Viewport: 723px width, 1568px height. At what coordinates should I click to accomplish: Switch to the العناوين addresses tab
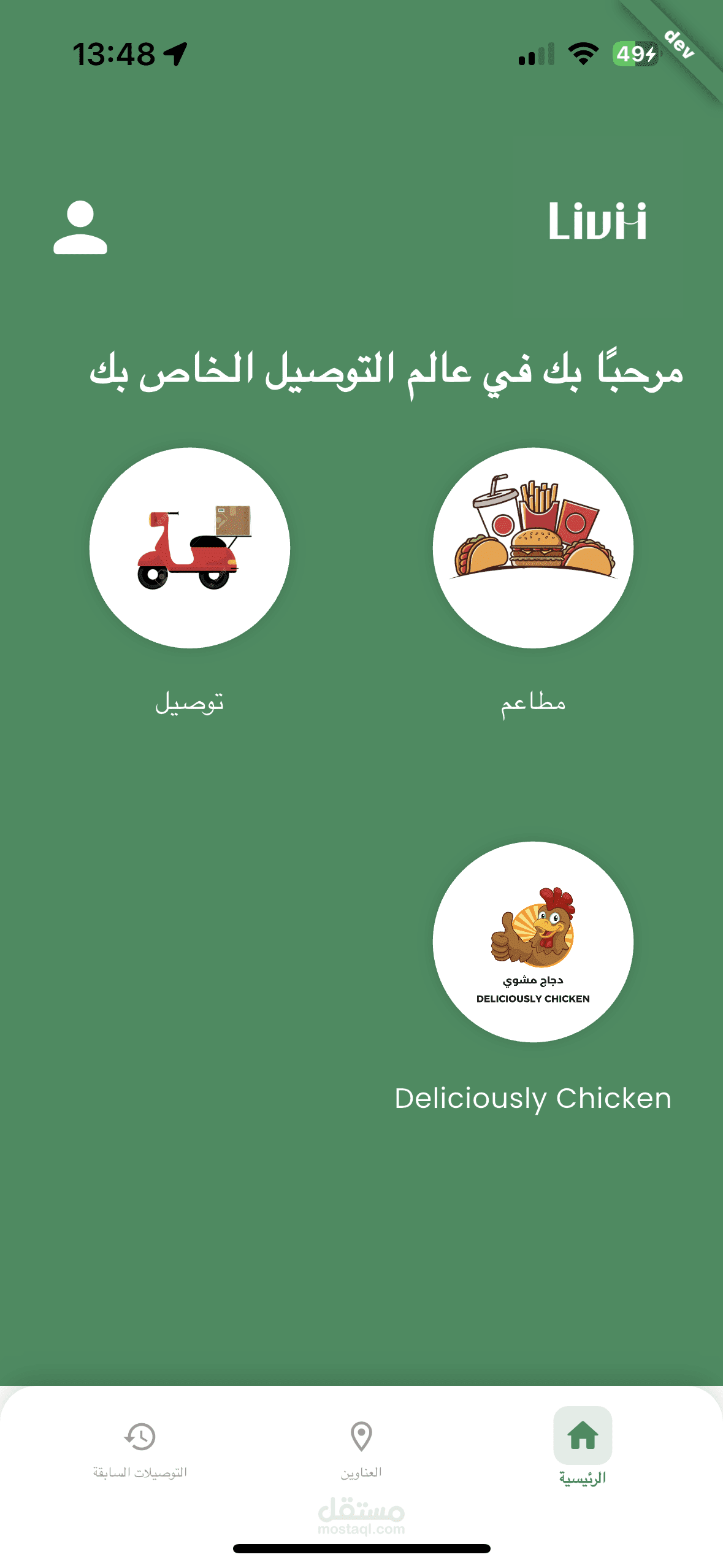tap(361, 1450)
